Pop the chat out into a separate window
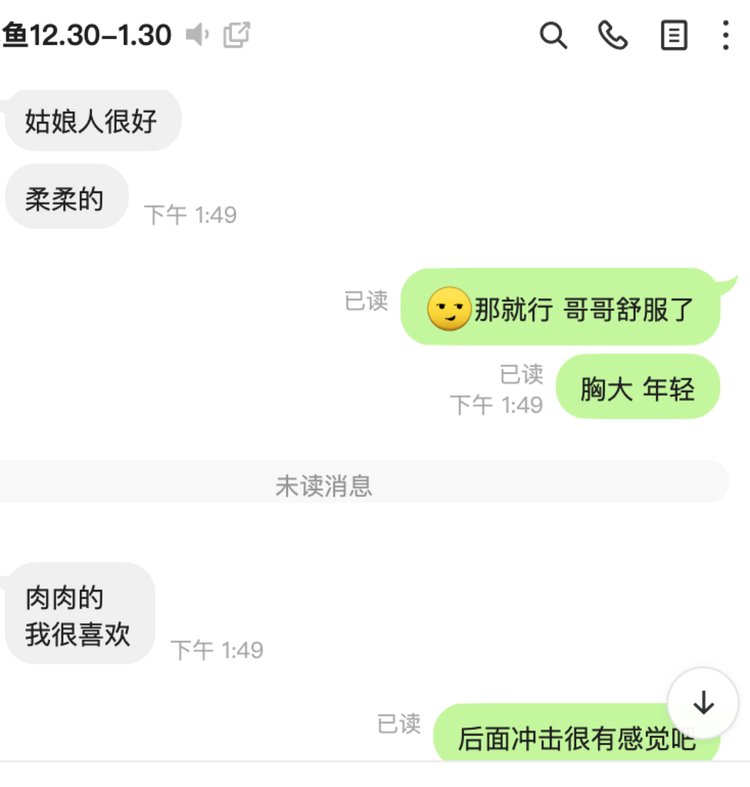Image resolution: width=750 pixels, height=787 pixels. click(237, 36)
